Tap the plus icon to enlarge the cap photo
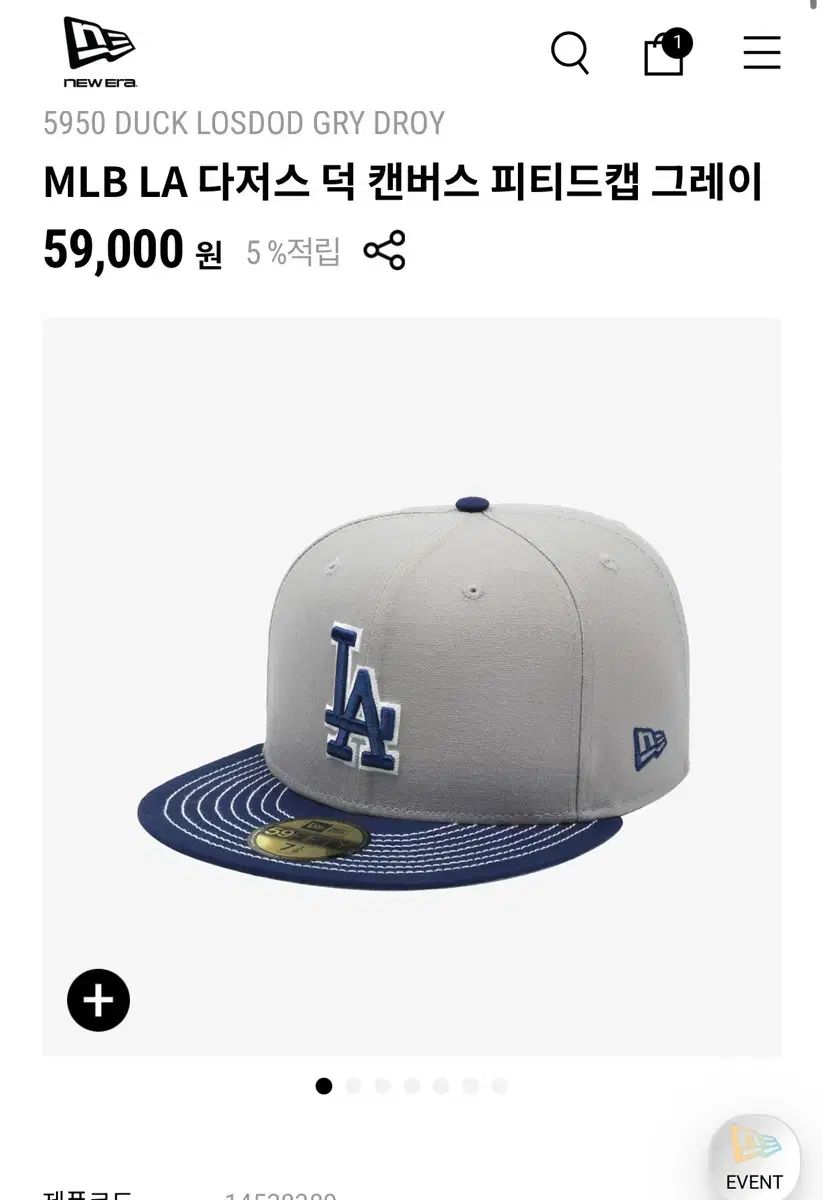This screenshot has height=1200, width=823. coord(97,1000)
